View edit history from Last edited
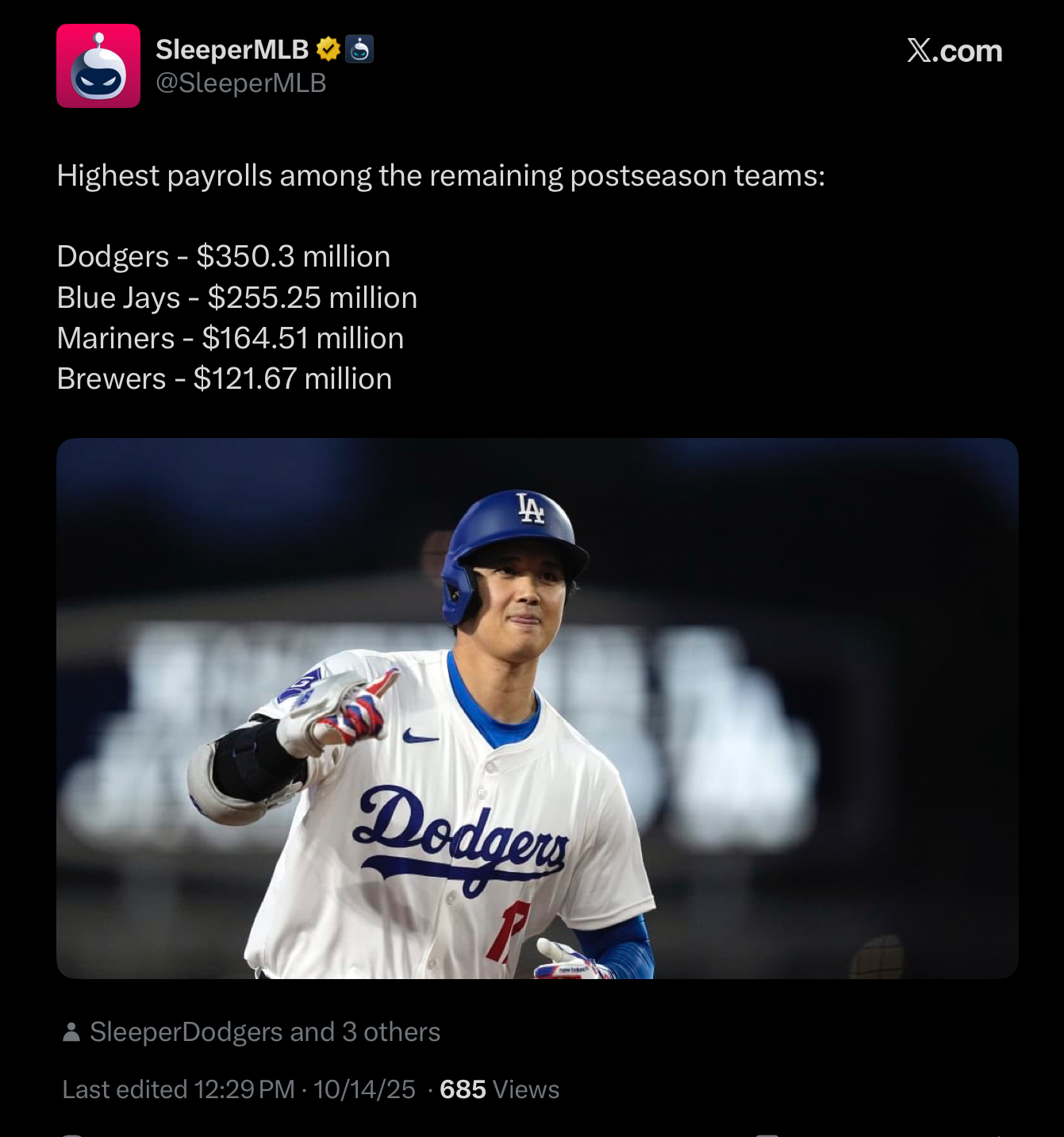 point(178,1089)
